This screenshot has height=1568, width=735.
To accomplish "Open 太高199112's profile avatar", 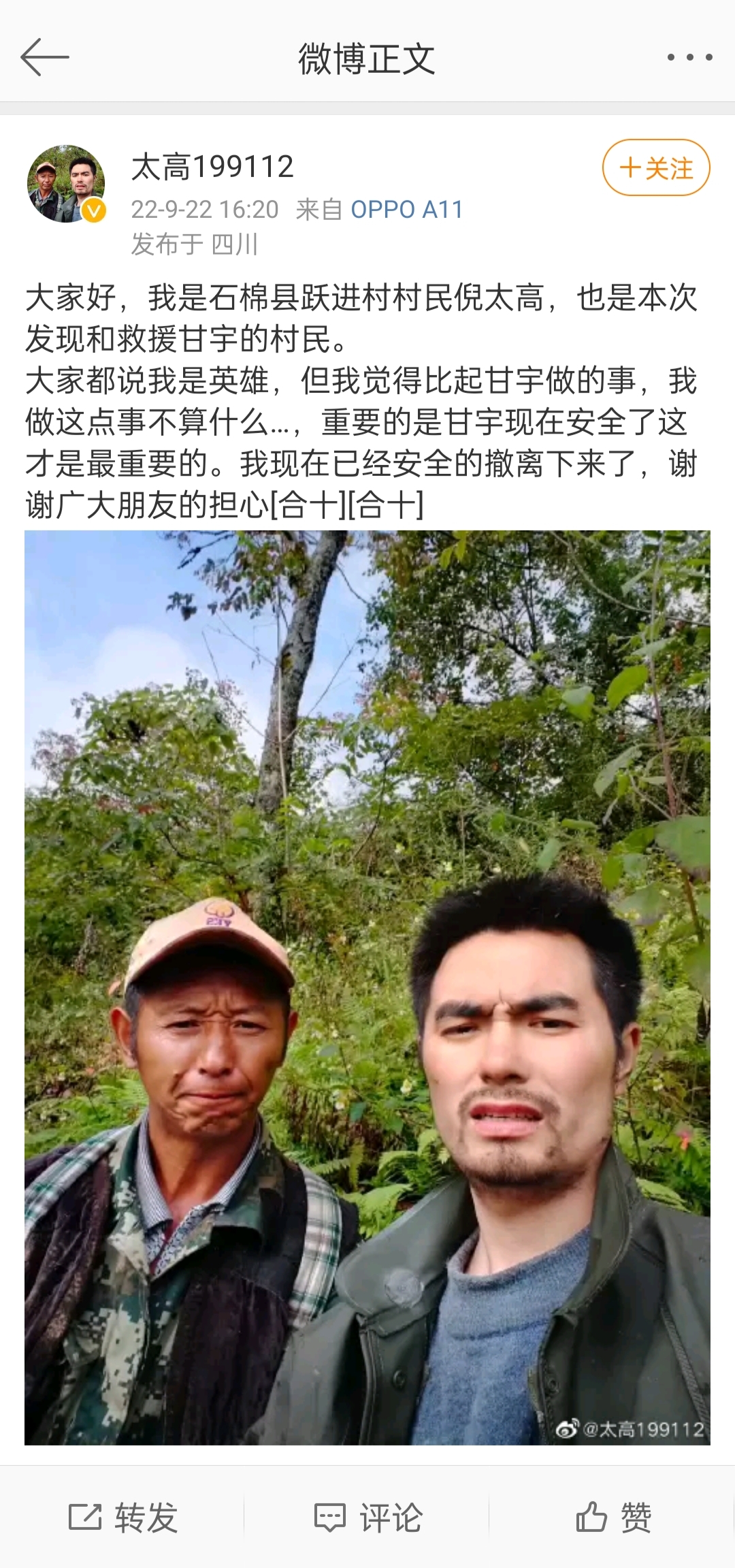I will tap(66, 183).
